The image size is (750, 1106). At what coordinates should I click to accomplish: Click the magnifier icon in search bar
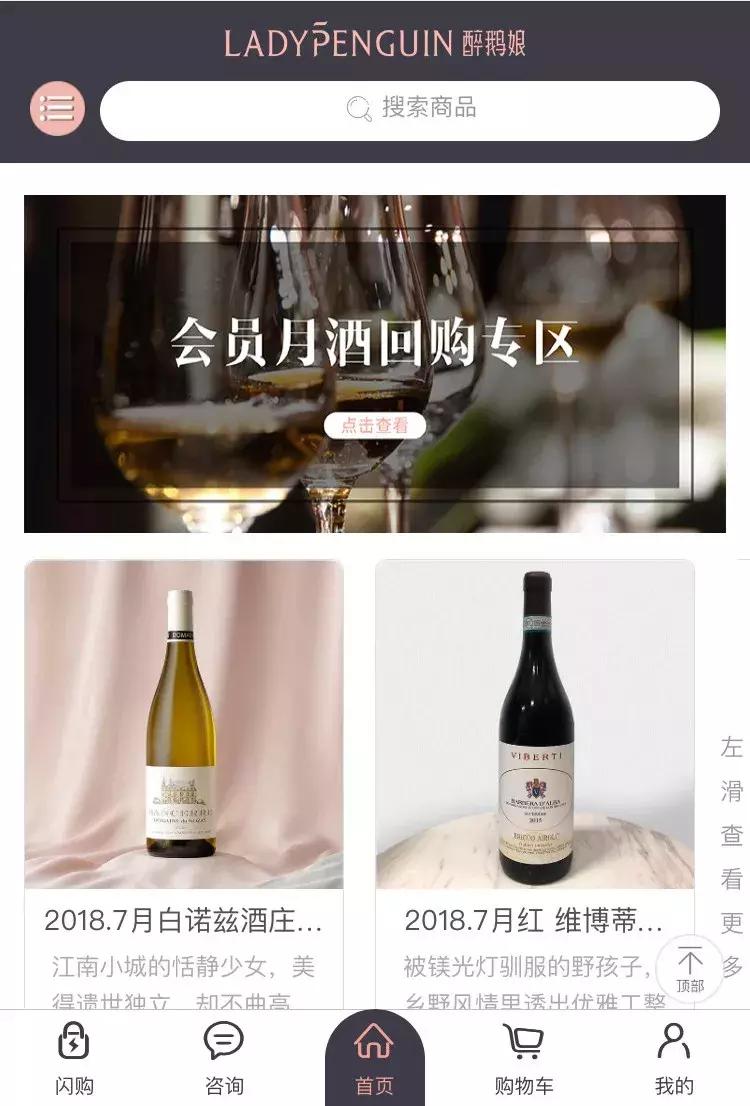tap(359, 110)
